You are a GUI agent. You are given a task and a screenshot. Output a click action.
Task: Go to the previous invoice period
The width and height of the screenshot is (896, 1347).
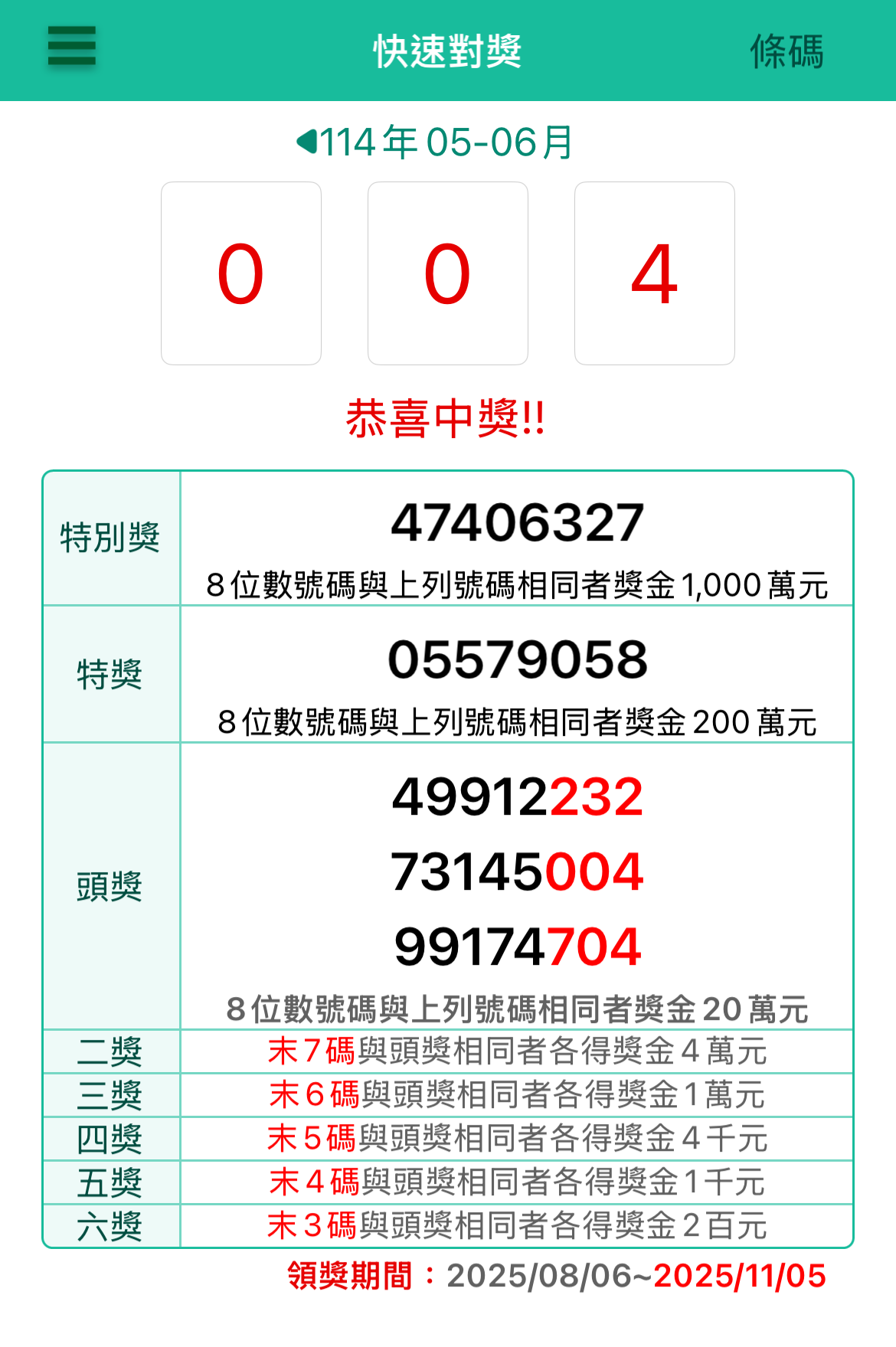[x=307, y=142]
